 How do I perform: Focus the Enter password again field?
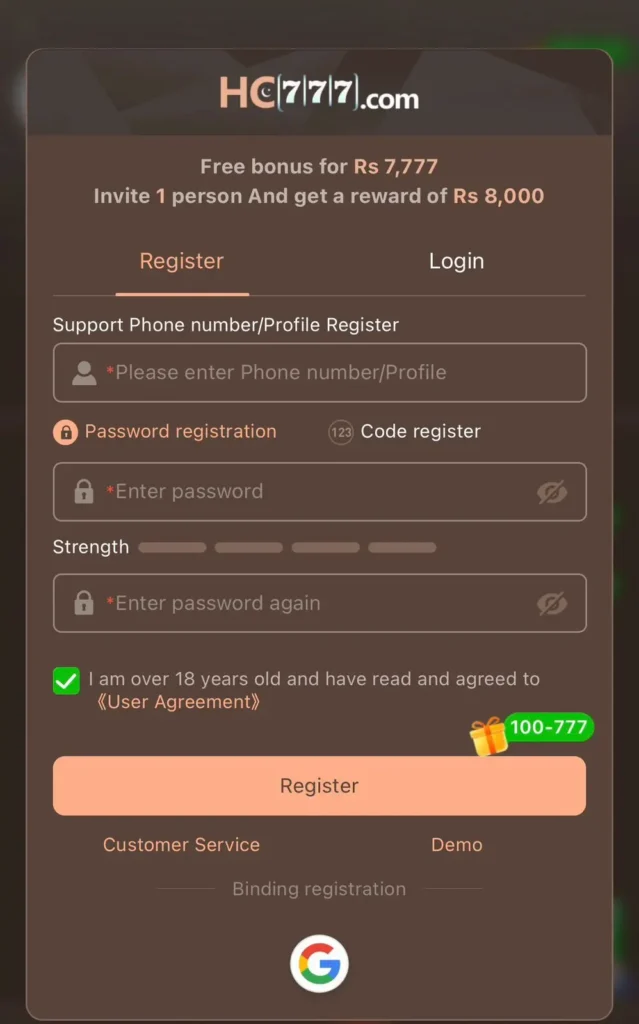pyautogui.click(x=320, y=603)
